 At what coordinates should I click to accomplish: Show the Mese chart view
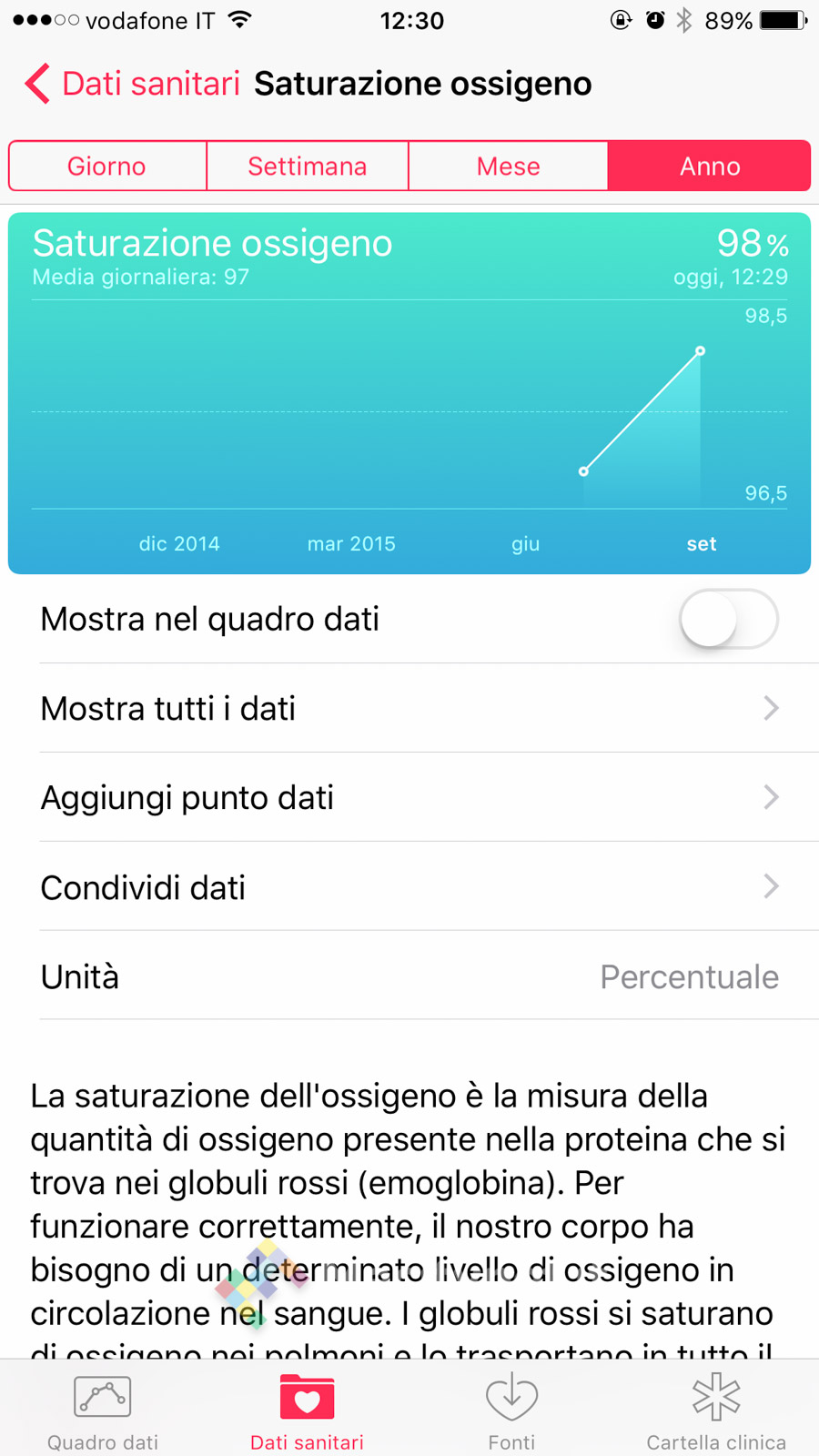[x=508, y=166]
